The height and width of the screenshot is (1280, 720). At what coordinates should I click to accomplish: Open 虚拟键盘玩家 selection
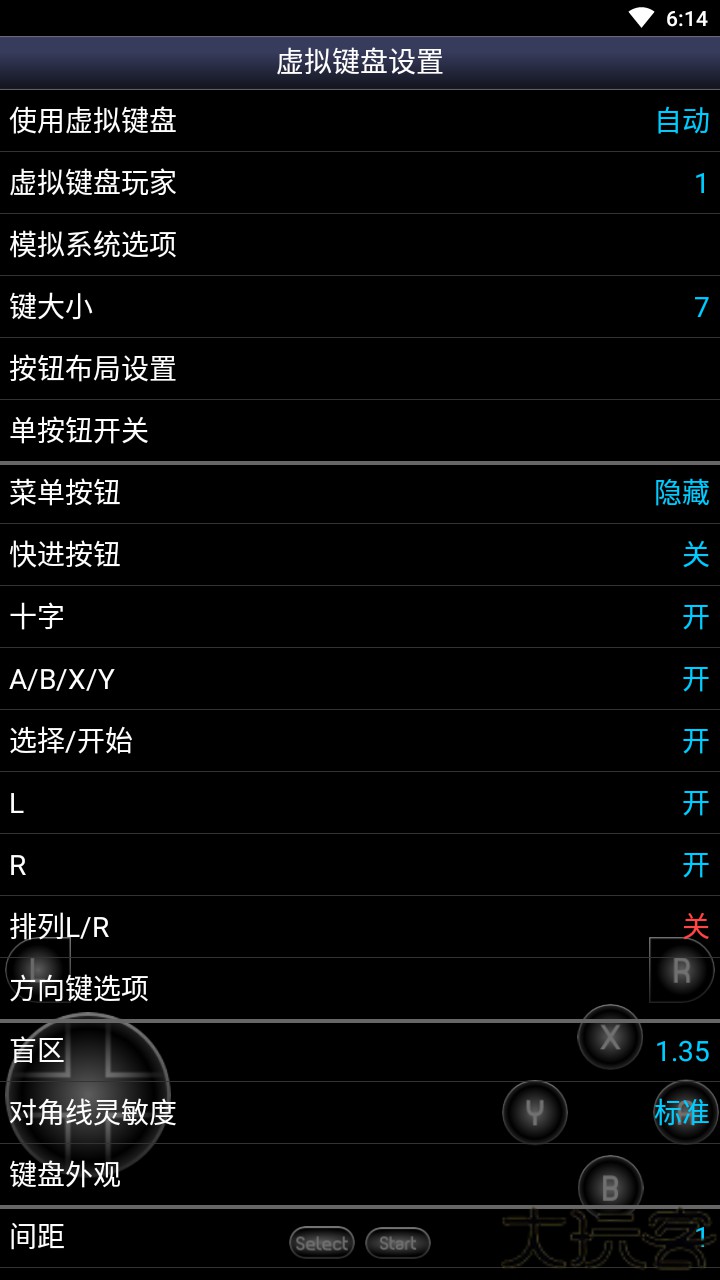tap(360, 184)
